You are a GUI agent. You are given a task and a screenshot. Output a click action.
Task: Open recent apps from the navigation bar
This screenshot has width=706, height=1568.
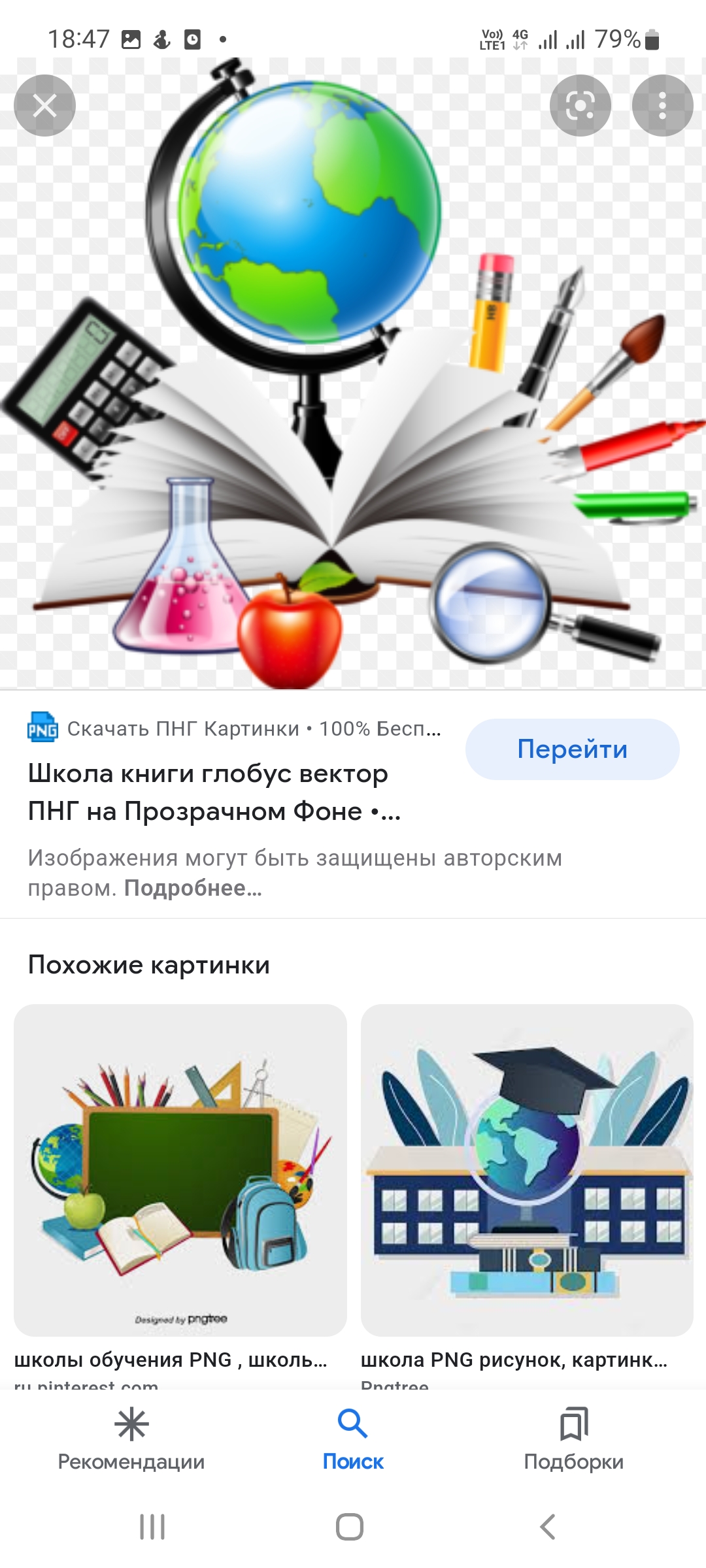152,1527
